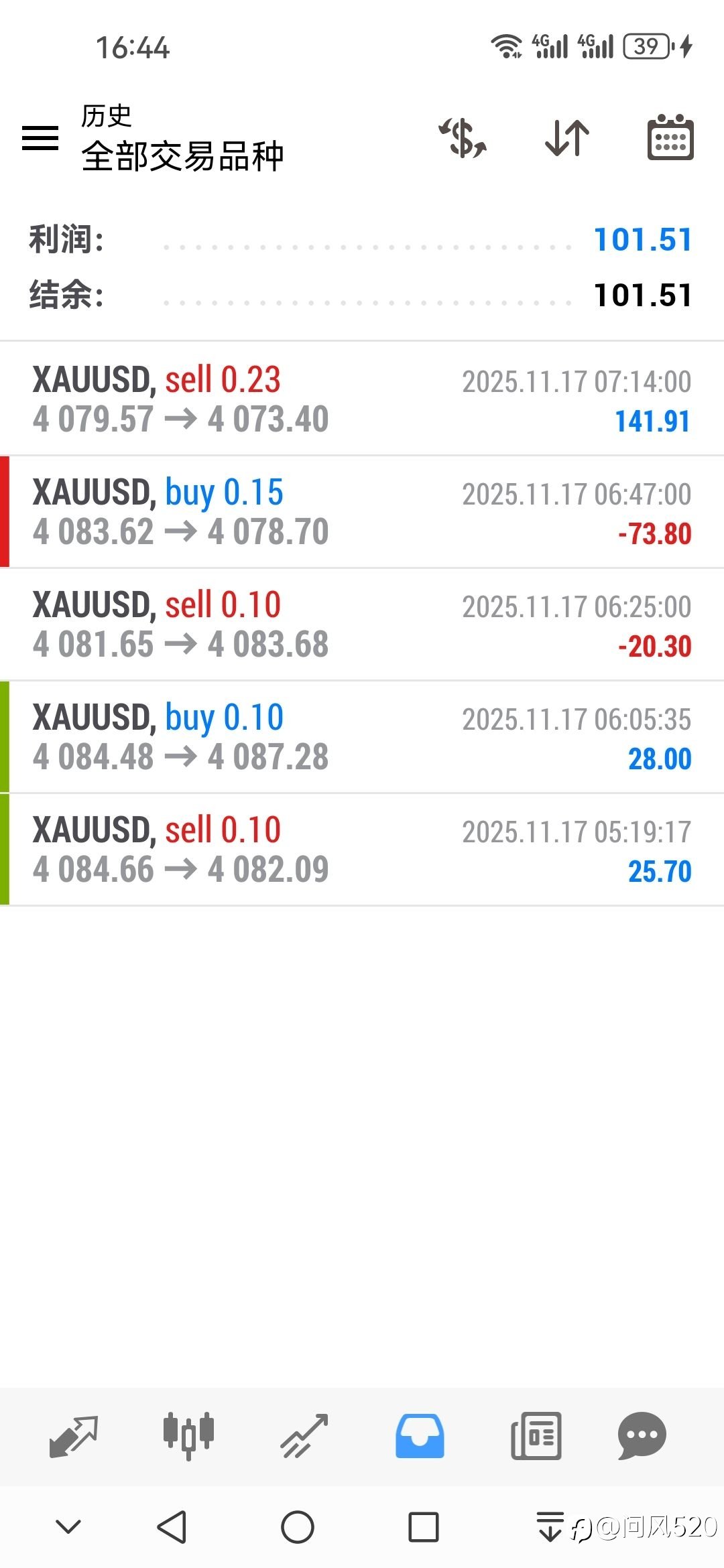724x1568 pixels.
Task: Open the calendar date range picker
Action: tap(670, 138)
